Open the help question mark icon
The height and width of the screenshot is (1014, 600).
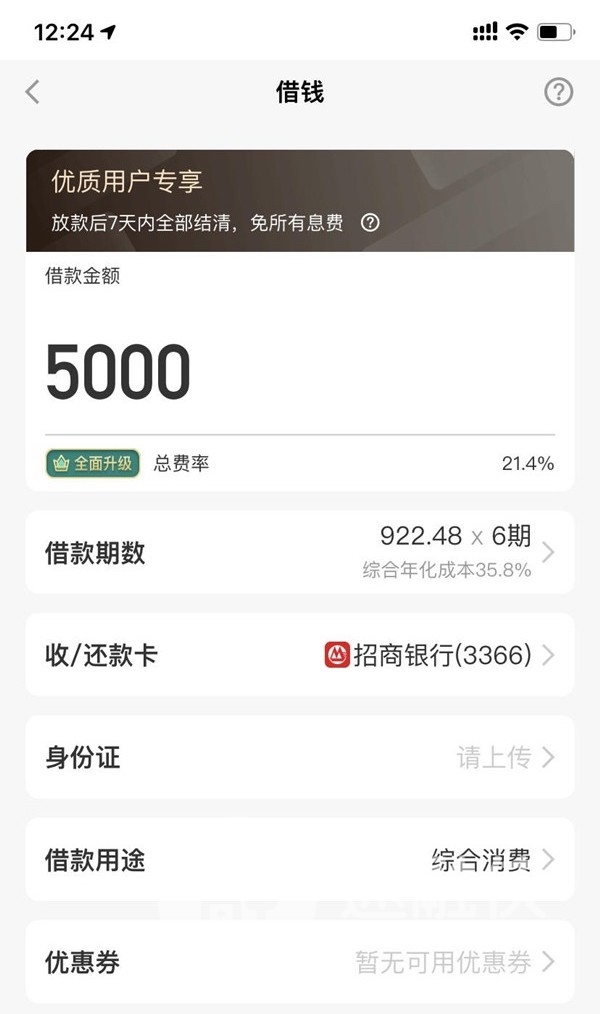(x=558, y=93)
